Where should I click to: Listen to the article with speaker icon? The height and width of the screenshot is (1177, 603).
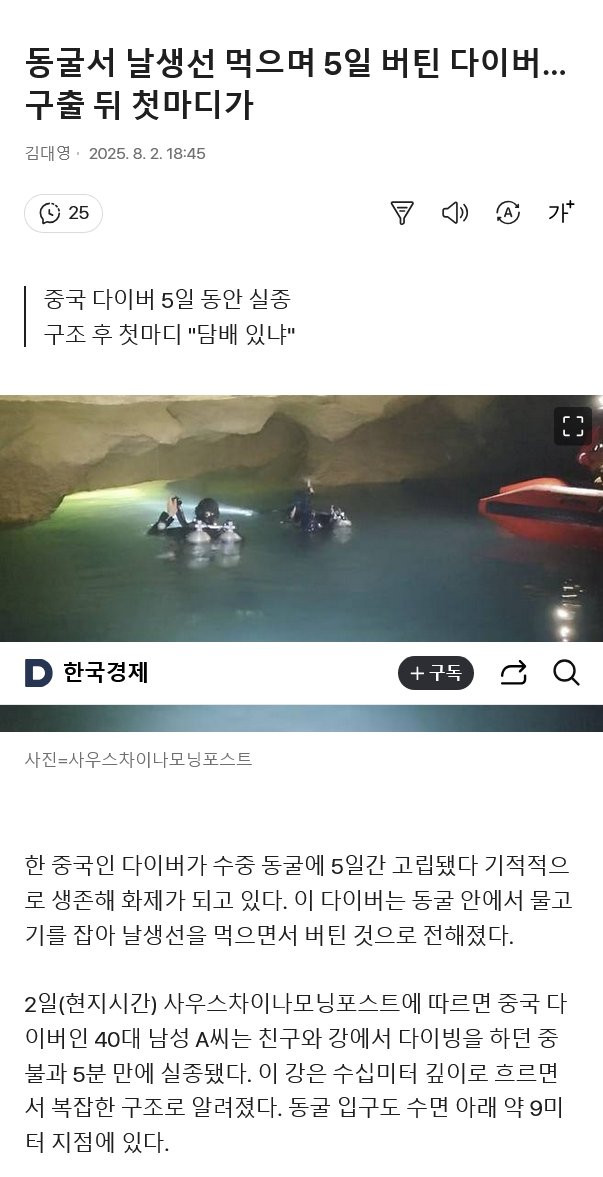(x=455, y=213)
